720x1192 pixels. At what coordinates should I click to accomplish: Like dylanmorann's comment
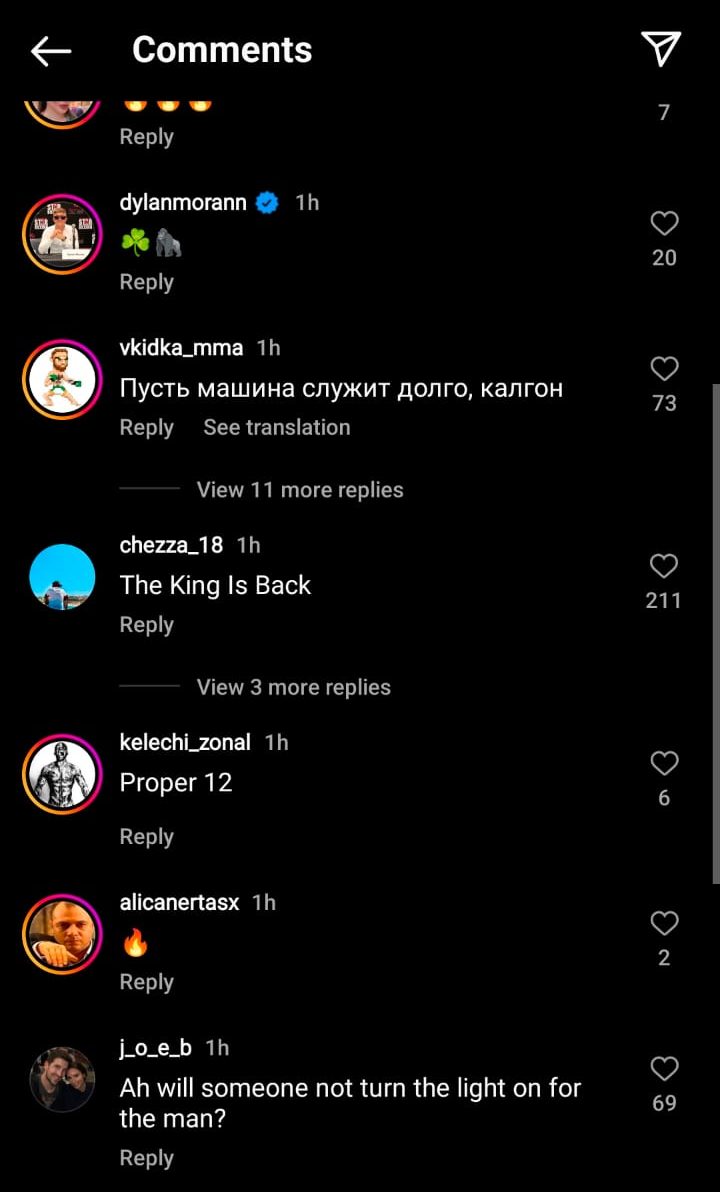click(x=664, y=224)
